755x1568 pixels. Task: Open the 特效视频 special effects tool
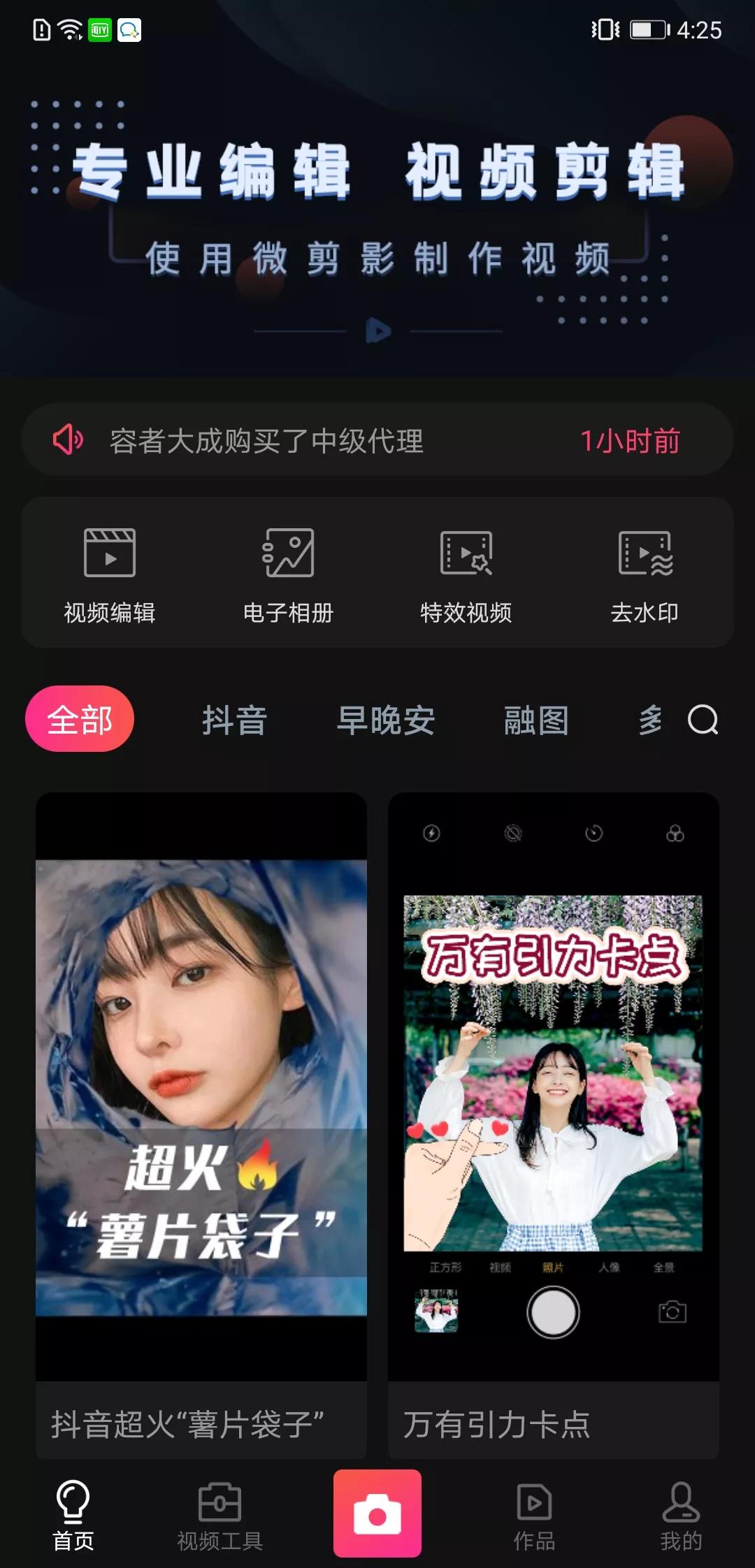pos(466,573)
